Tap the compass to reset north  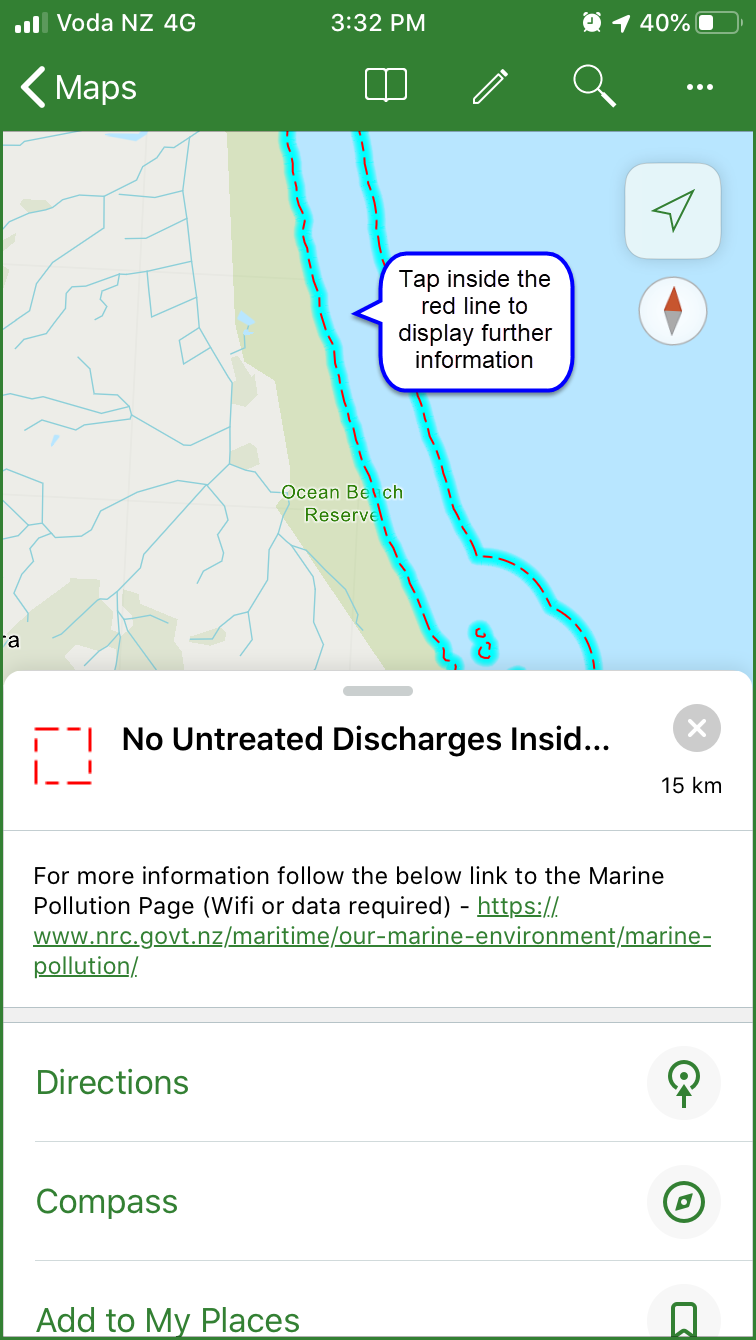(673, 313)
